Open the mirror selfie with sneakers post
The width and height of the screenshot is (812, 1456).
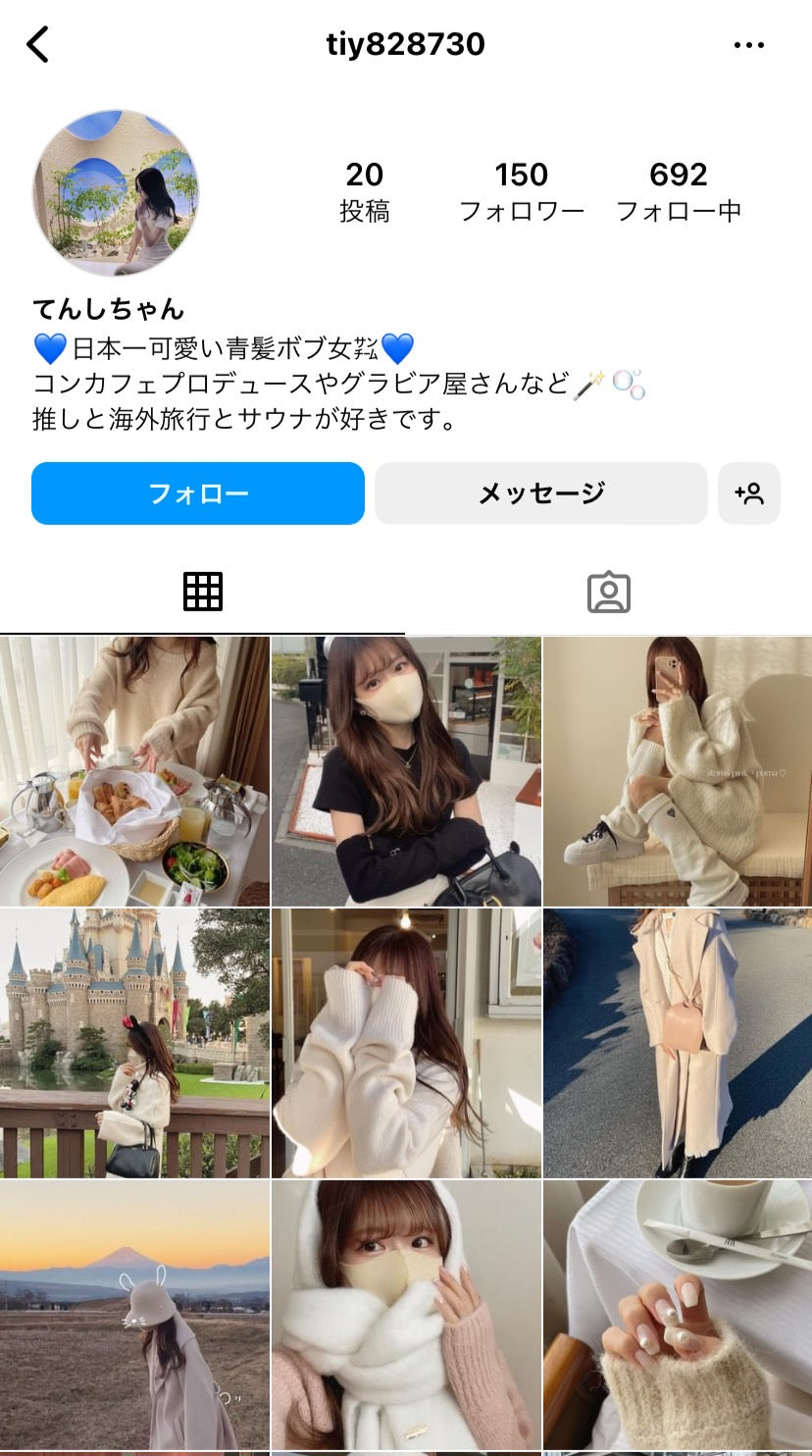678,771
